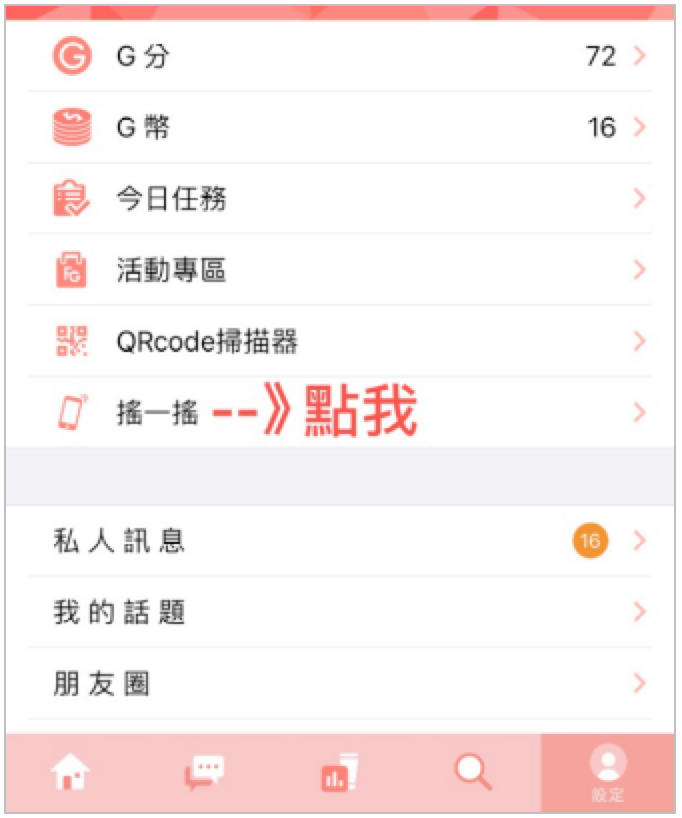
Task: Go to 活動專區 activity zone
Action: (x=340, y=270)
